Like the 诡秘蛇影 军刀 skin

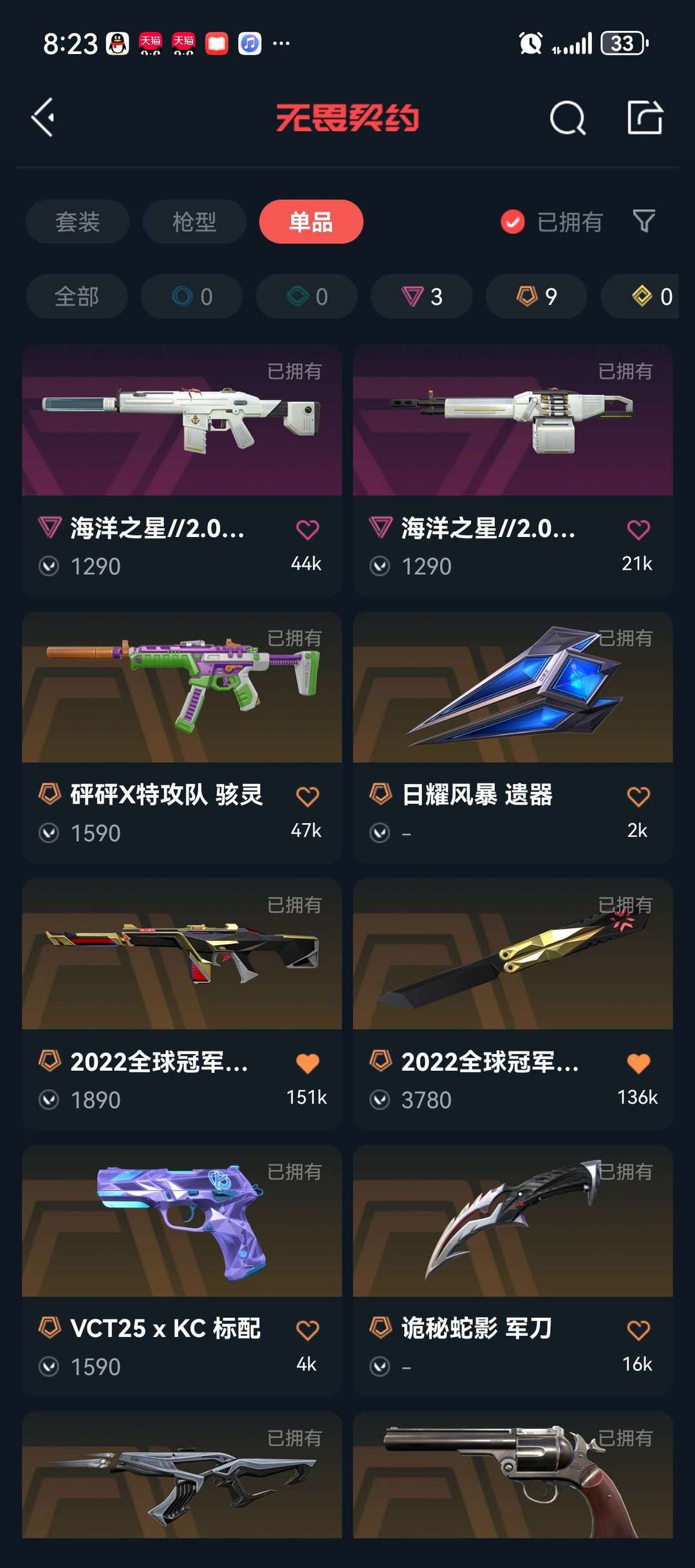tap(638, 1330)
